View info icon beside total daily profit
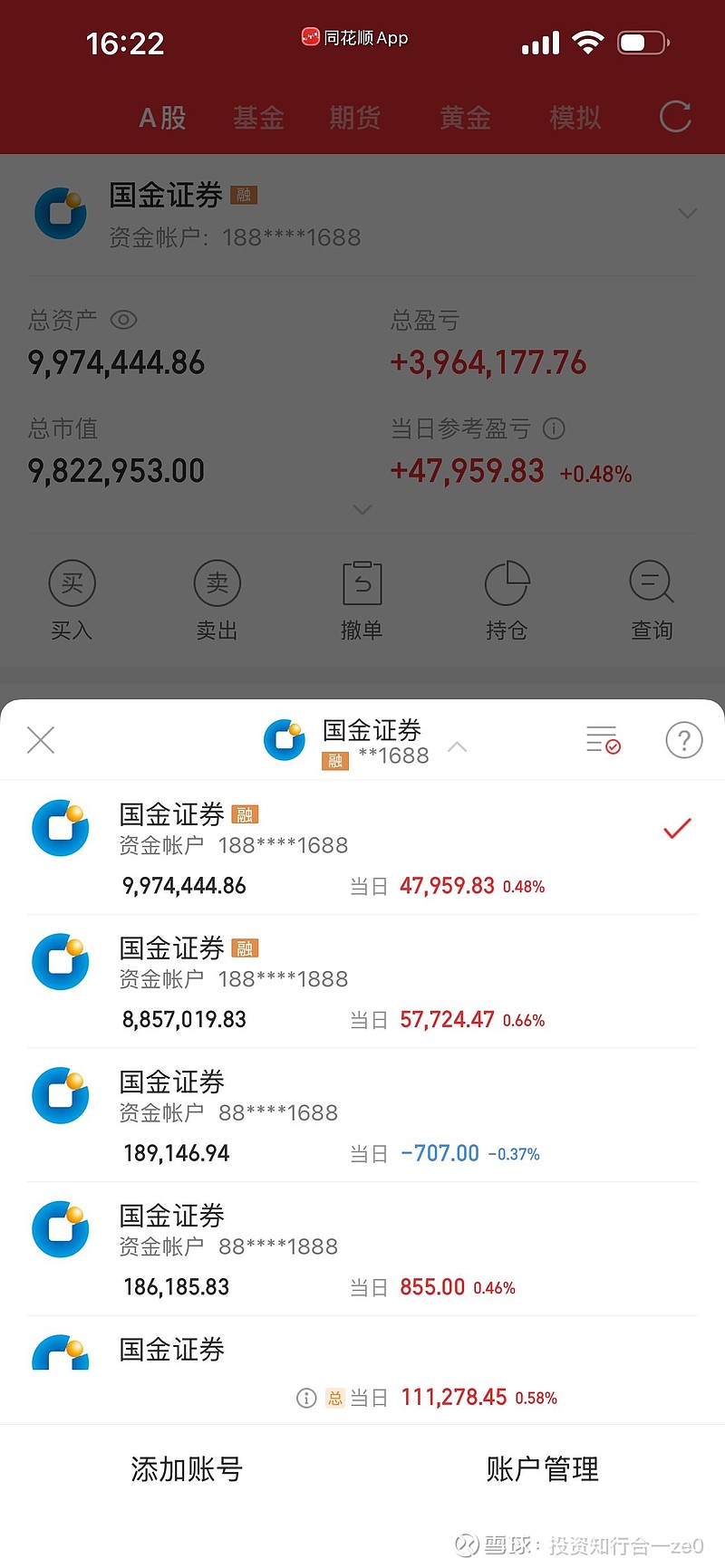 (x=306, y=1398)
